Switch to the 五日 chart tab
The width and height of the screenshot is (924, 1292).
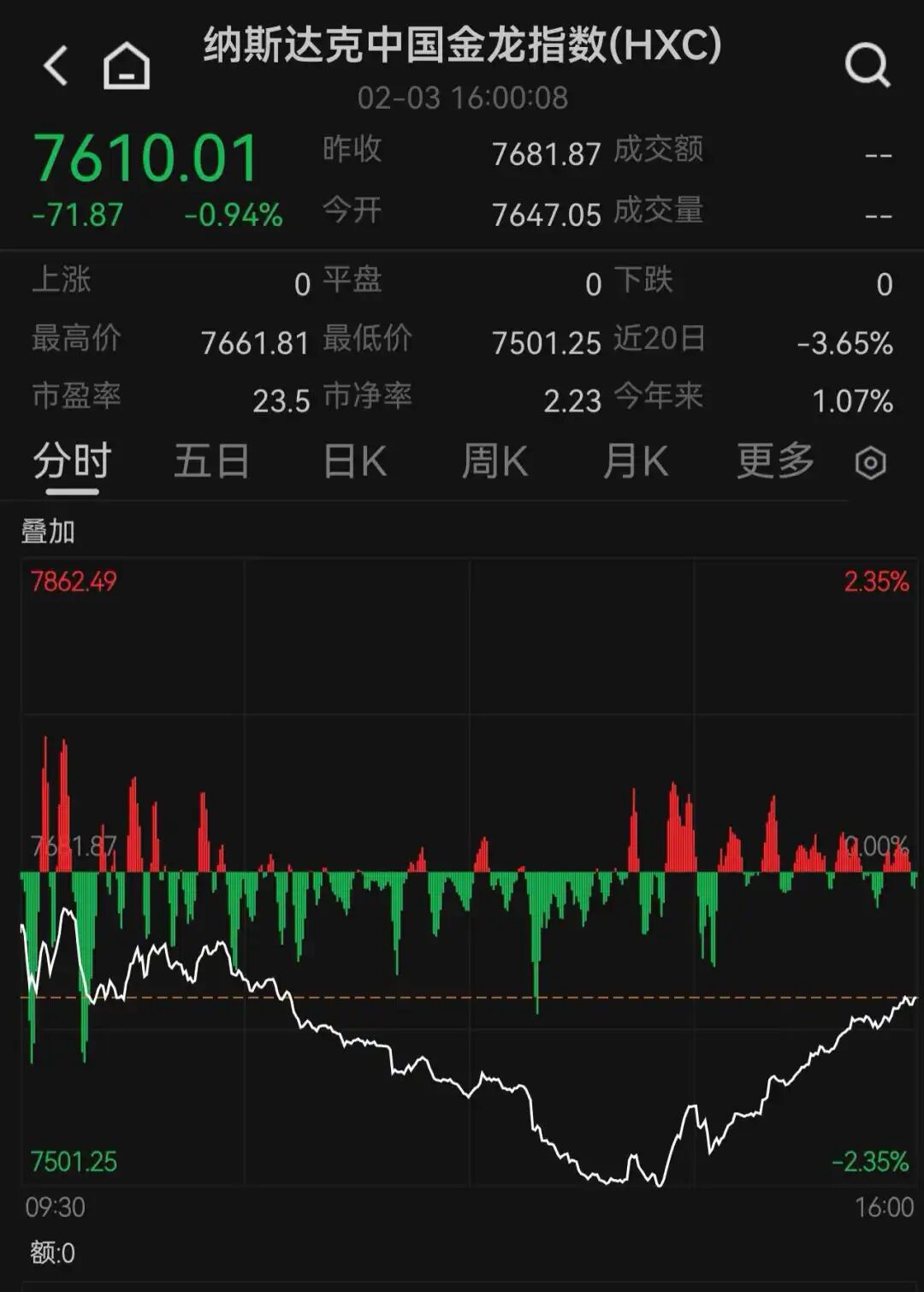click(x=211, y=462)
